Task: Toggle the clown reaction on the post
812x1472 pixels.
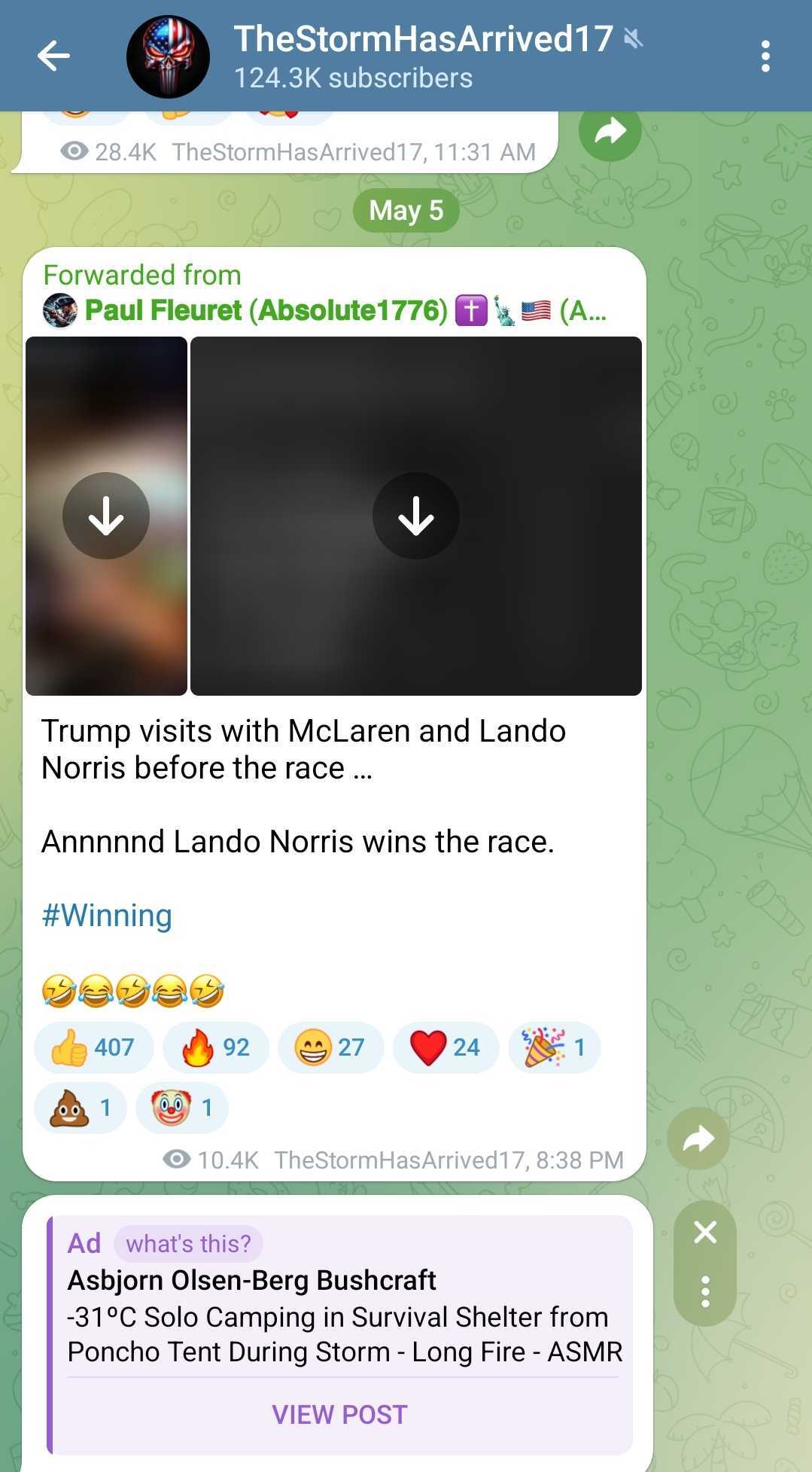Action: [x=181, y=1108]
